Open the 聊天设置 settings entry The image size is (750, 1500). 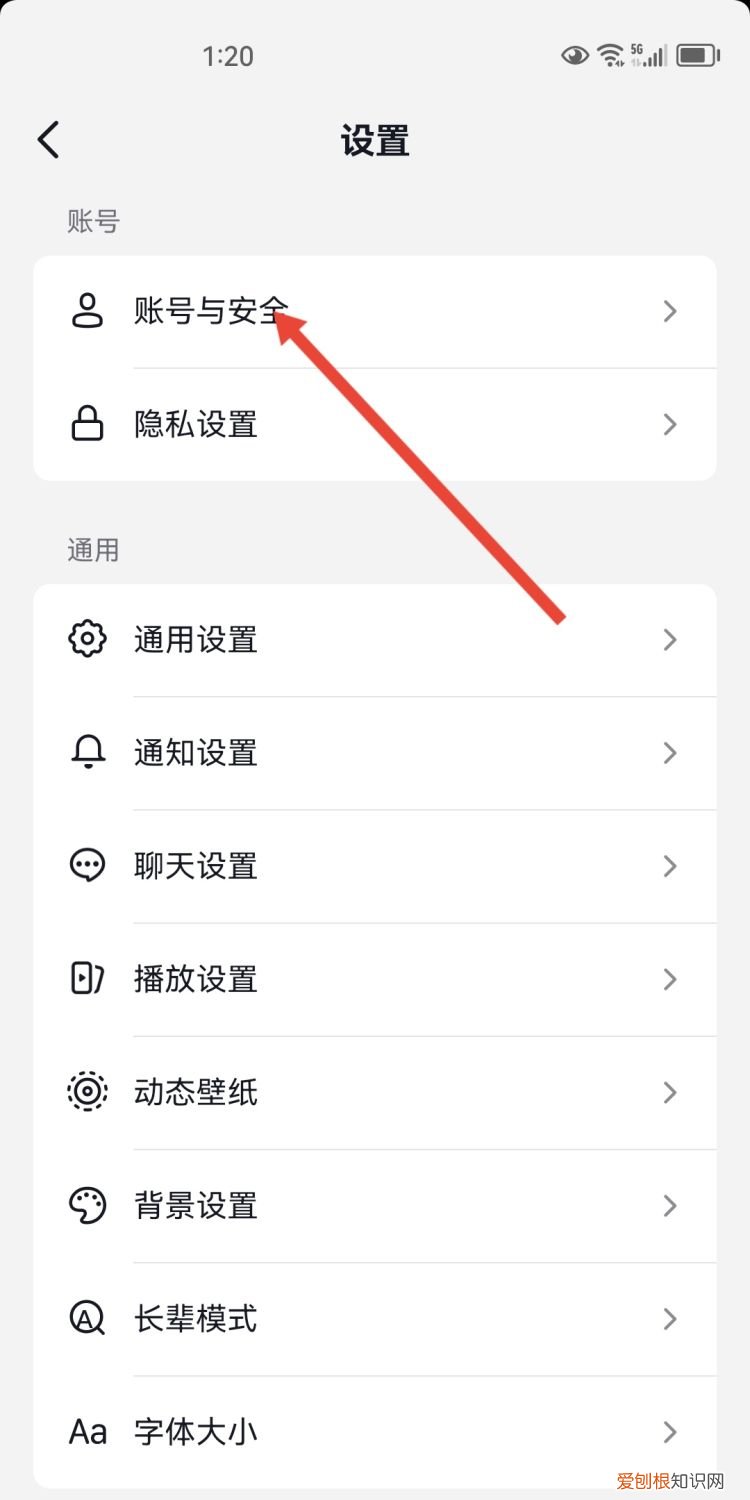click(375, 866)
